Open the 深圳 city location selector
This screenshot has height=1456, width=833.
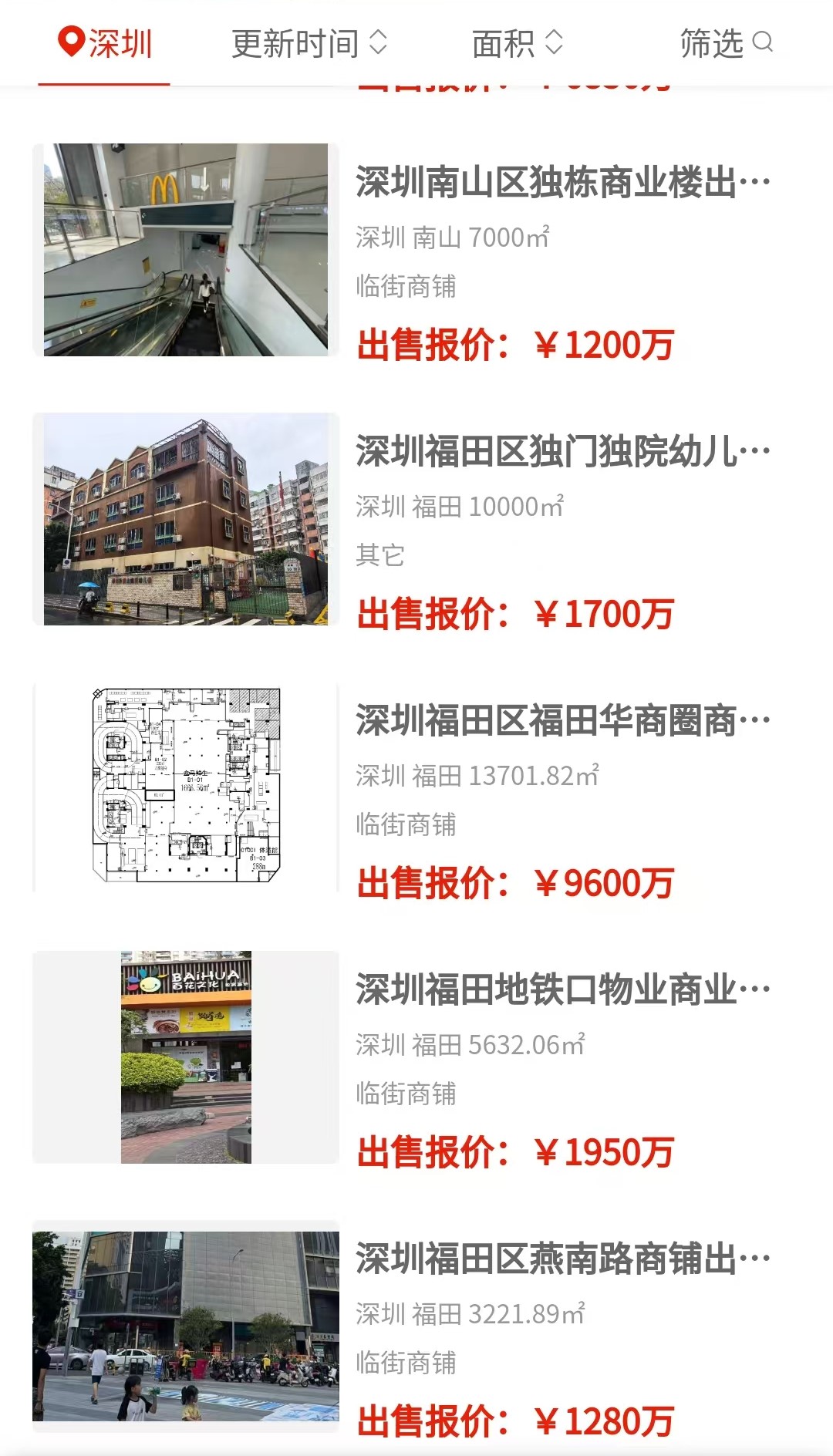click(105, 43)
